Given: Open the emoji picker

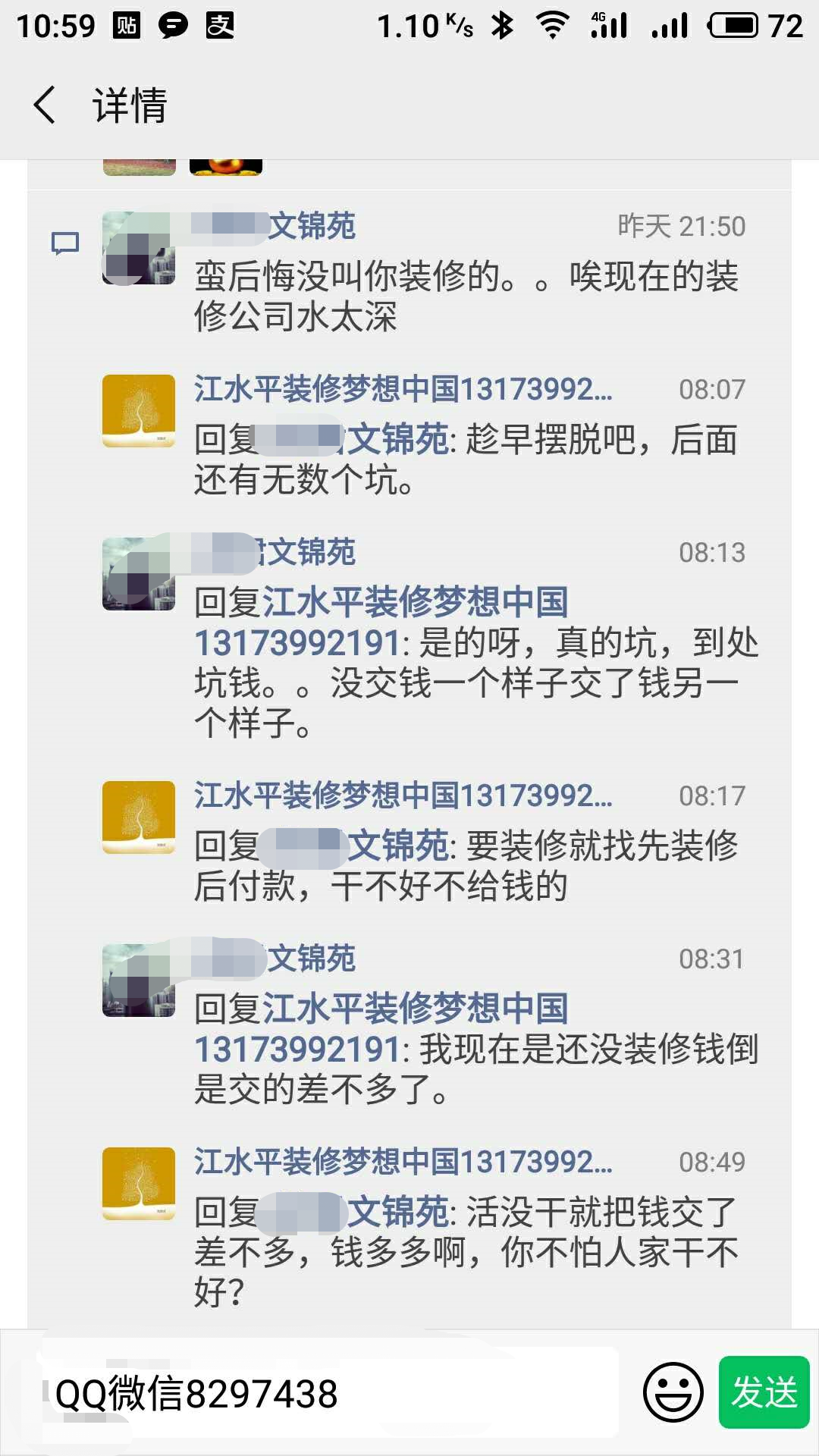Looking at the screenshot, I should (x=673, y=1392).
